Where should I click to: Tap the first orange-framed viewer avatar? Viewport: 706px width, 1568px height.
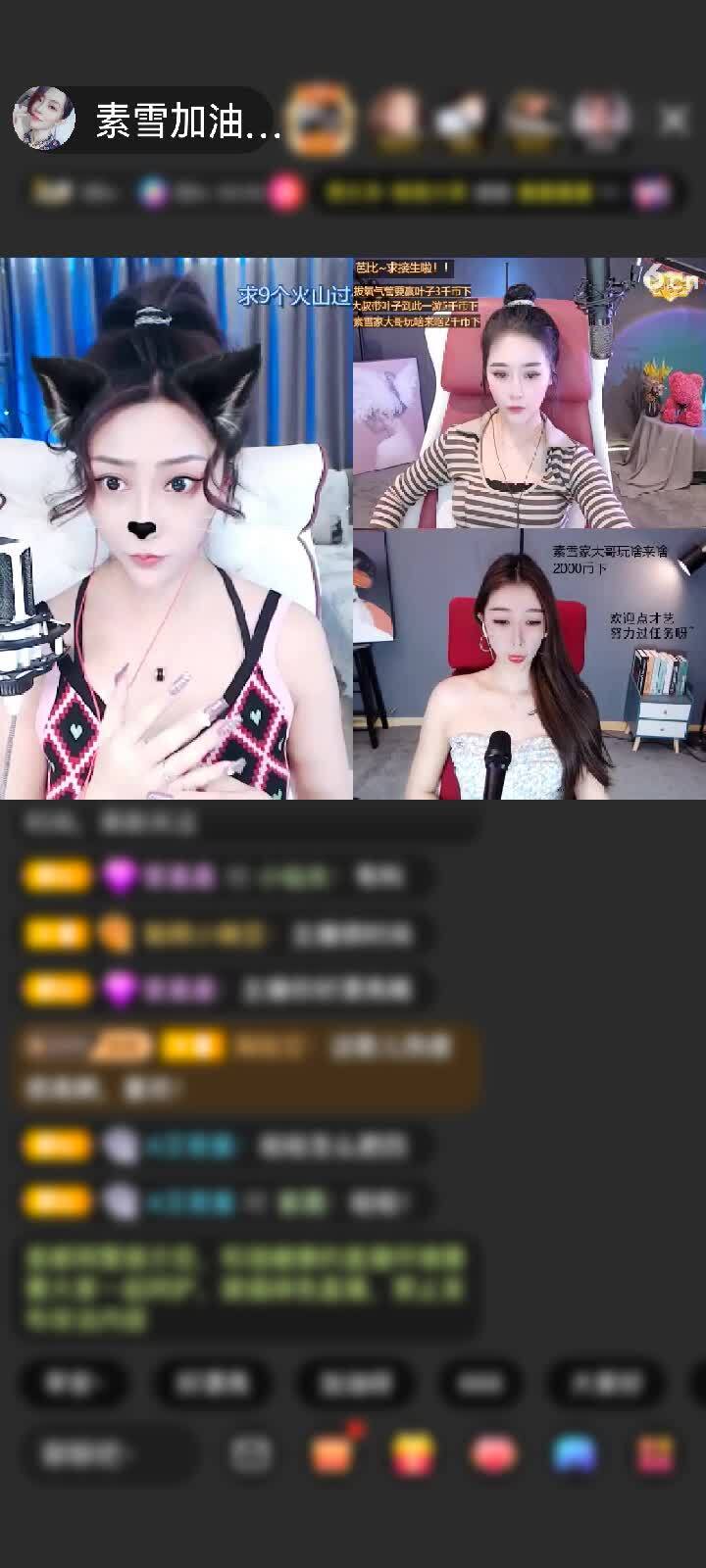(321, 120)
